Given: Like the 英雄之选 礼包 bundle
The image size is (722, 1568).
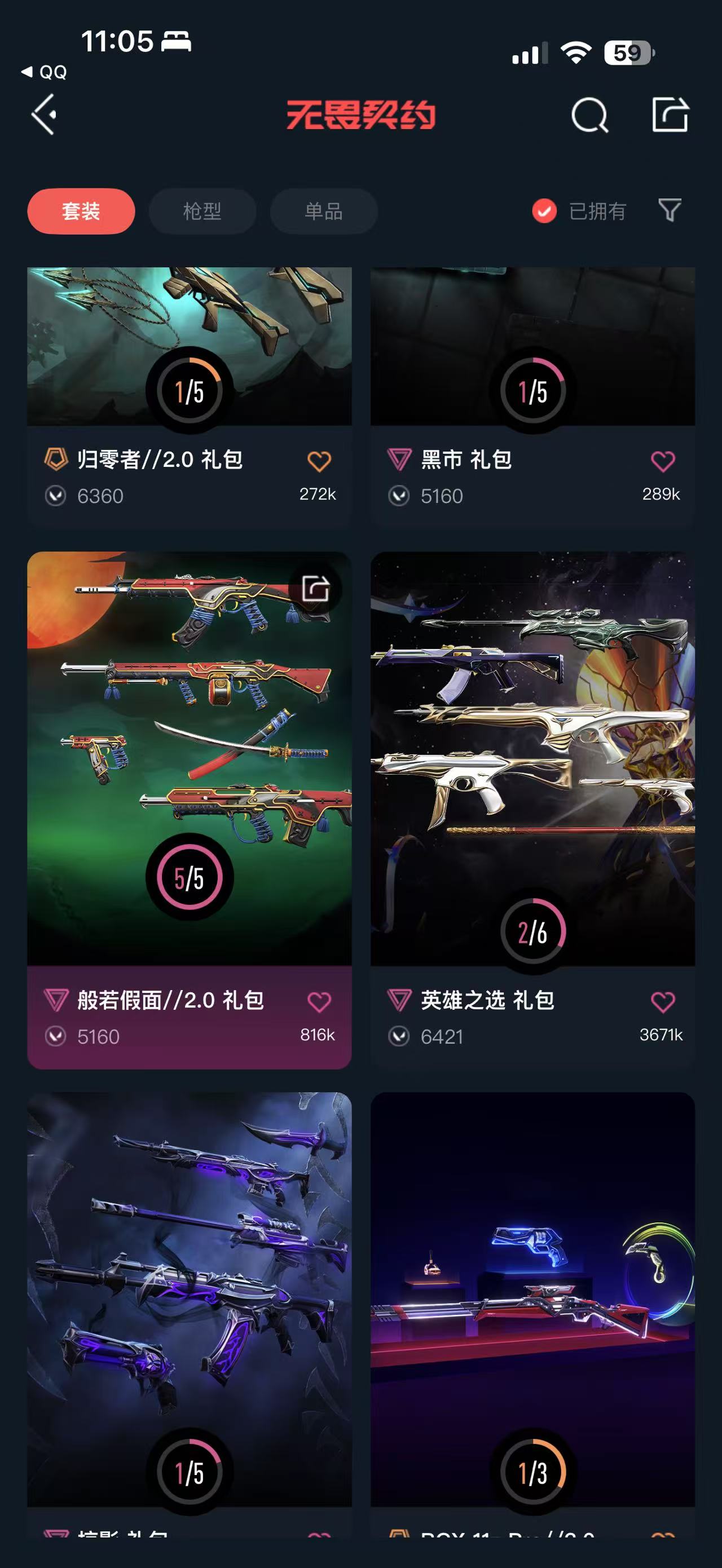Looking at the screenshot, I should [663, 1002].
